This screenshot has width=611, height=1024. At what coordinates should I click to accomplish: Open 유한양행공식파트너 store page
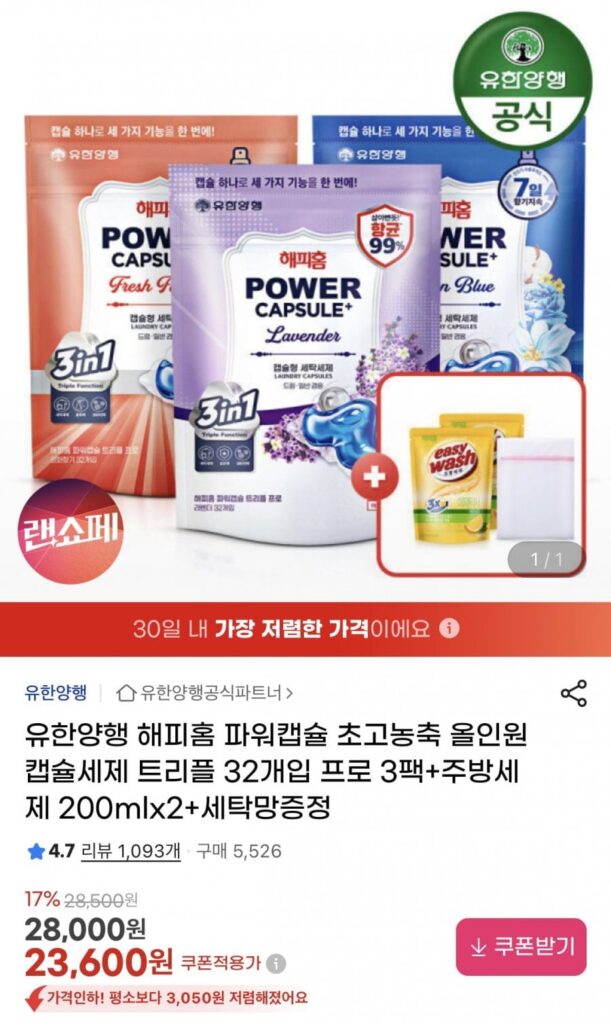[x=205, y=692]
